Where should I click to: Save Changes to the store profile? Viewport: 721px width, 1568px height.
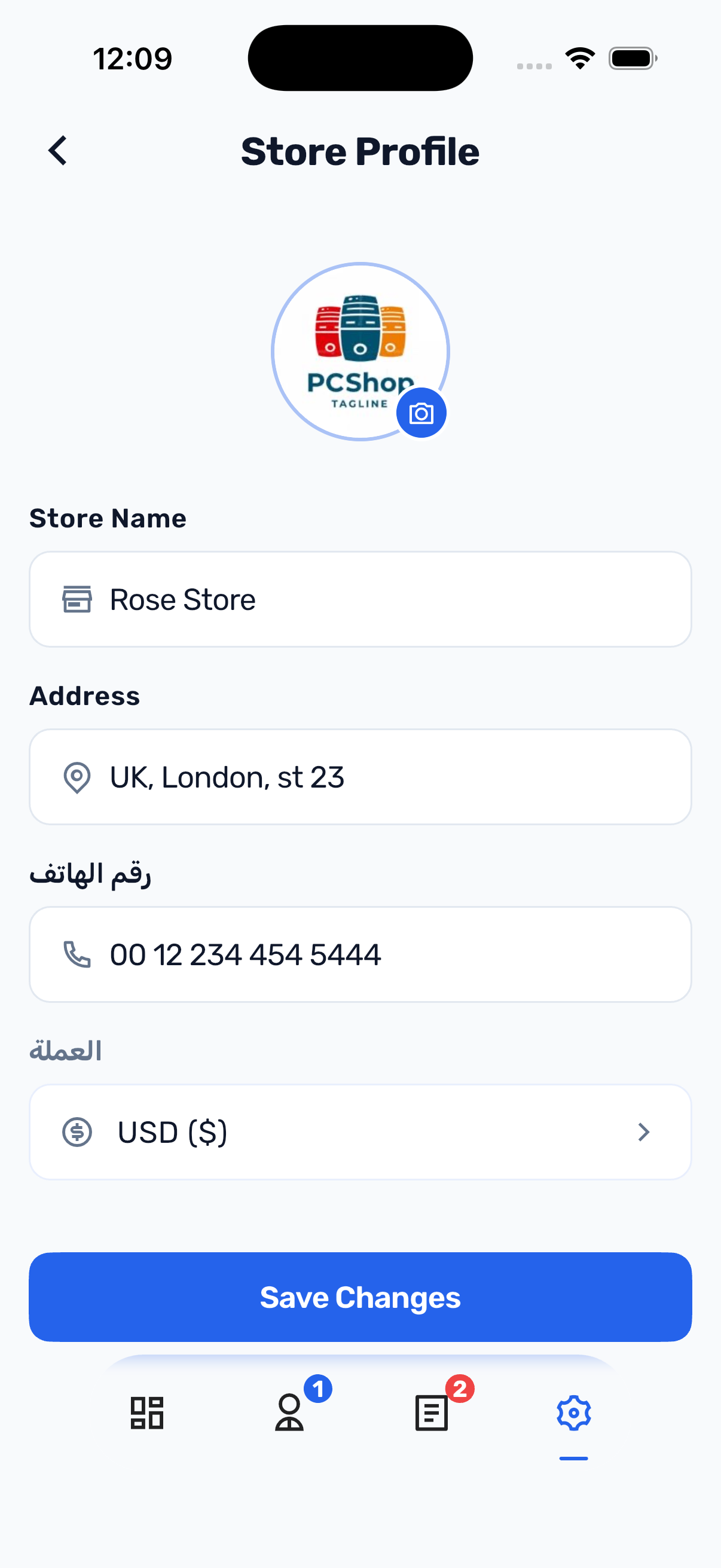point(360,1297)
